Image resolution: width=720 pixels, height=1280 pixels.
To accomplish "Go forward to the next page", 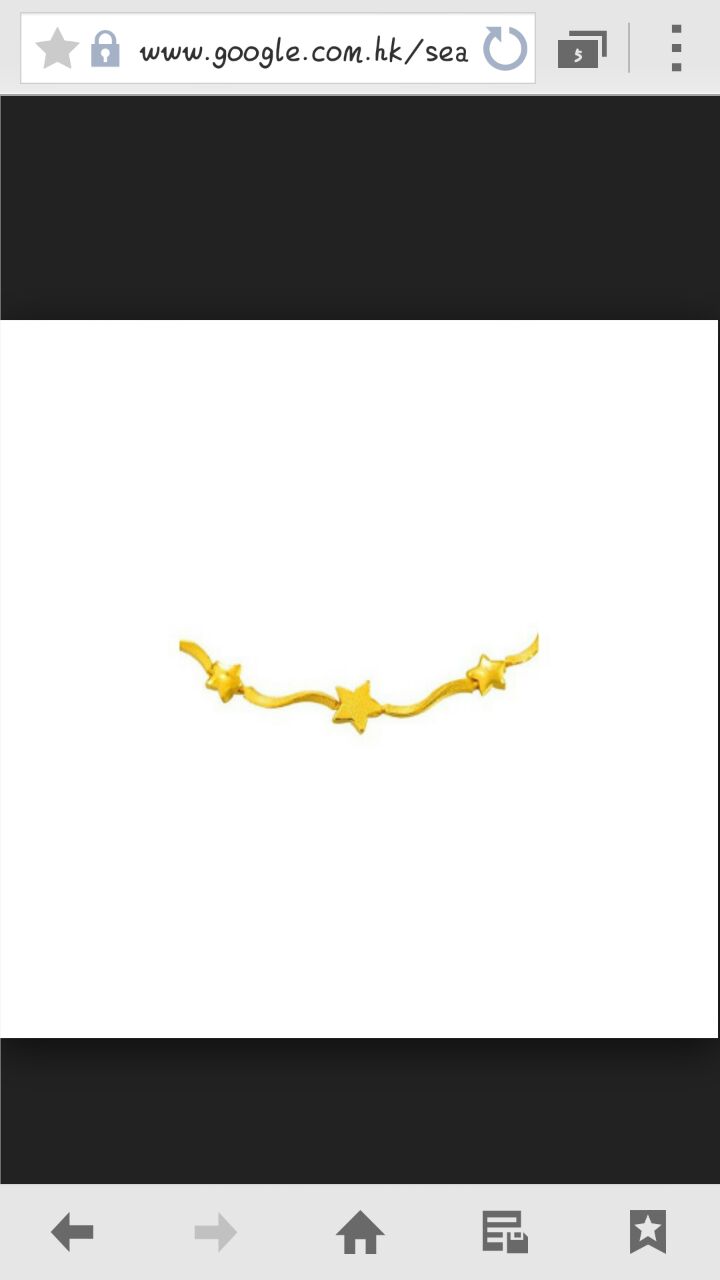I will coord(216,1232).
